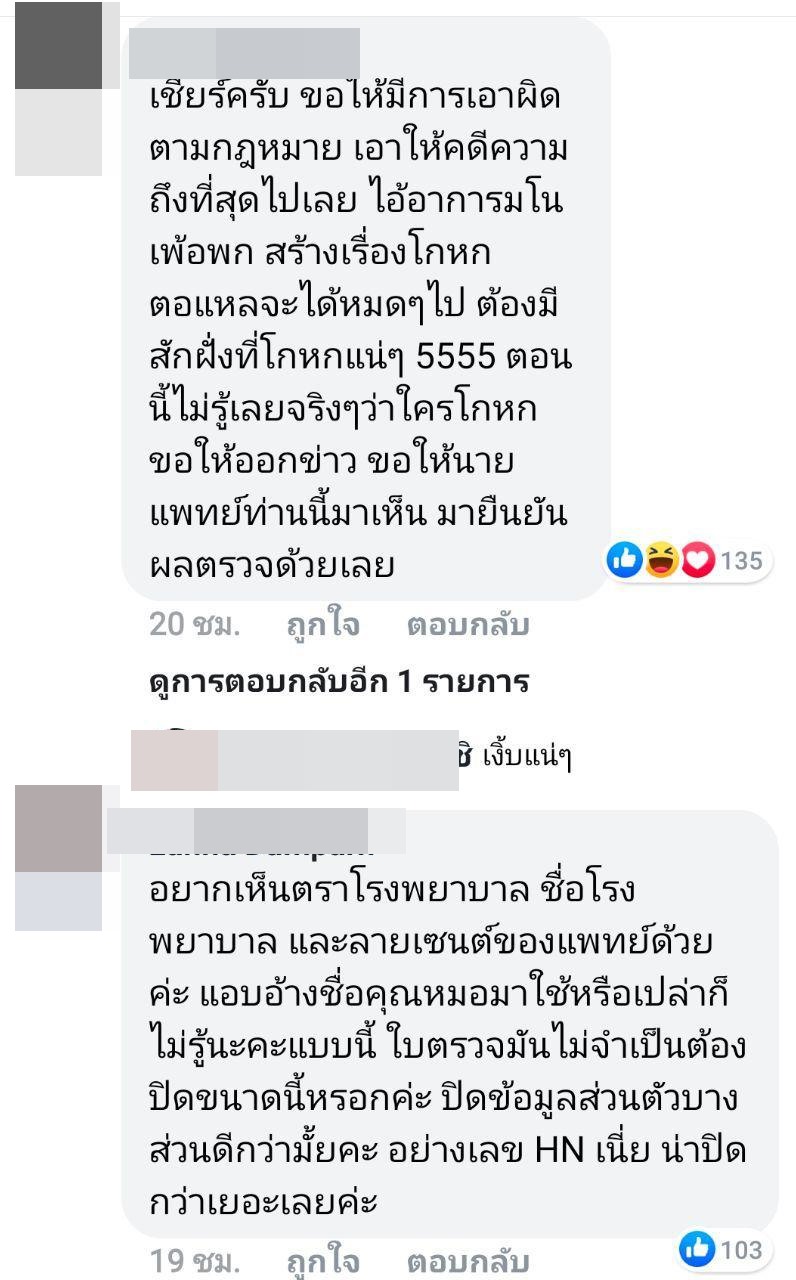This screenshot has height=1280, width=796.
Task: Reply to the comment posted 20 ชม. ago
Action: pos(467,626)
